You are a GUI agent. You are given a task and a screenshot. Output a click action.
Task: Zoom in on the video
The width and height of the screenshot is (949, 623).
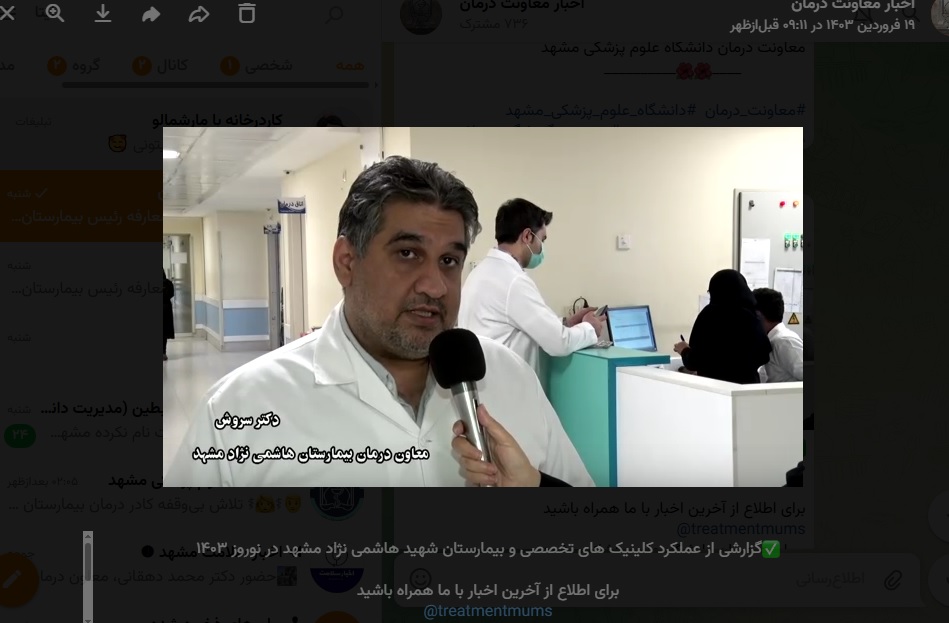(x=54, y=13)
